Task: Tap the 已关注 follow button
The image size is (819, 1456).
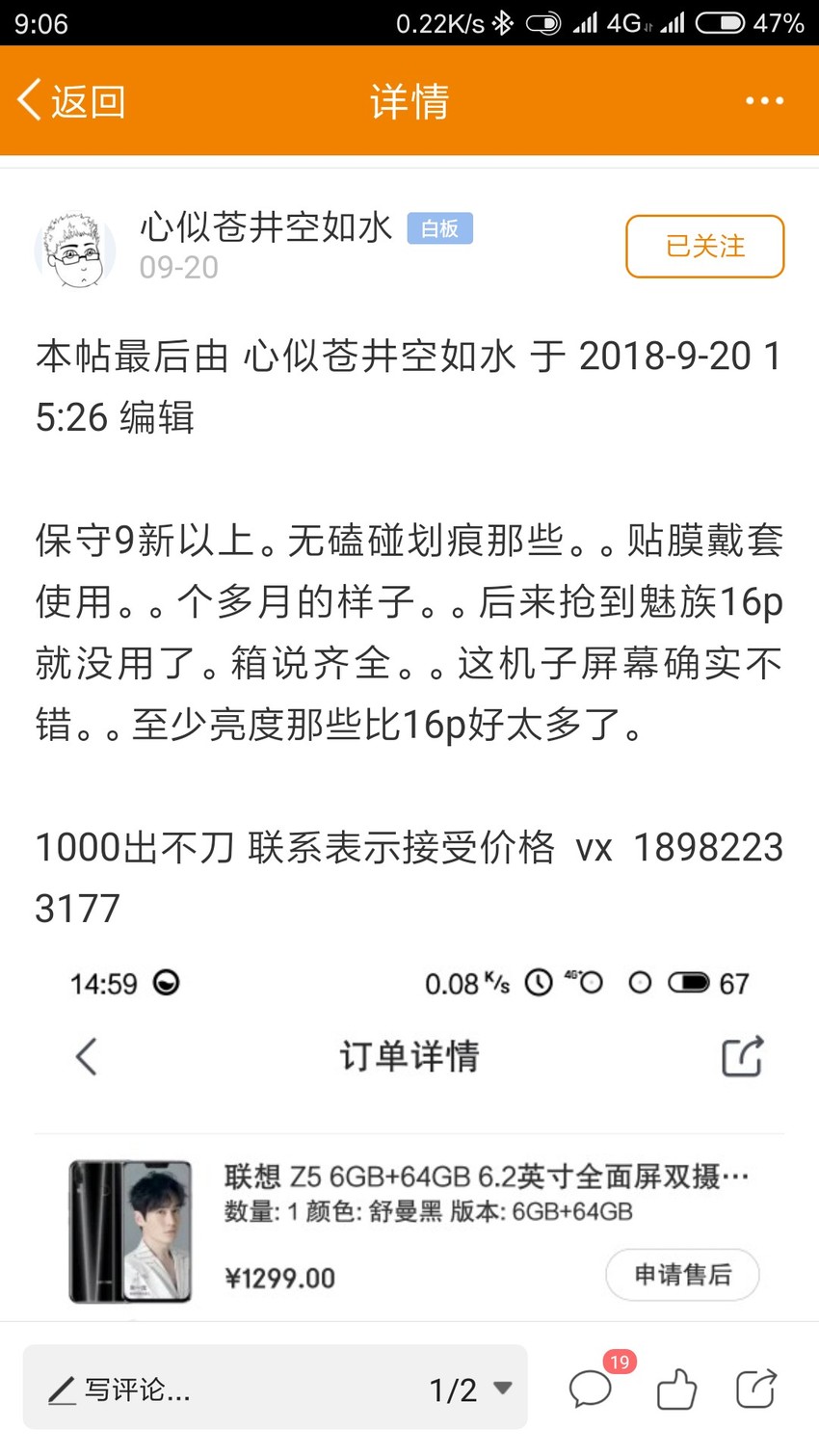Action: tap(704, 247)
